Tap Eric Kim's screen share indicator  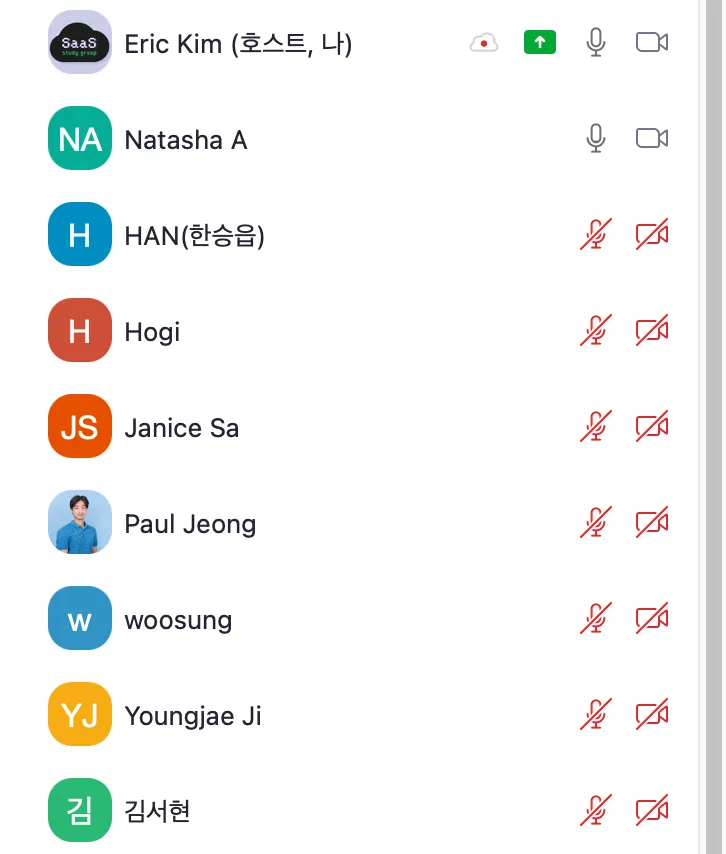(540, 42)
